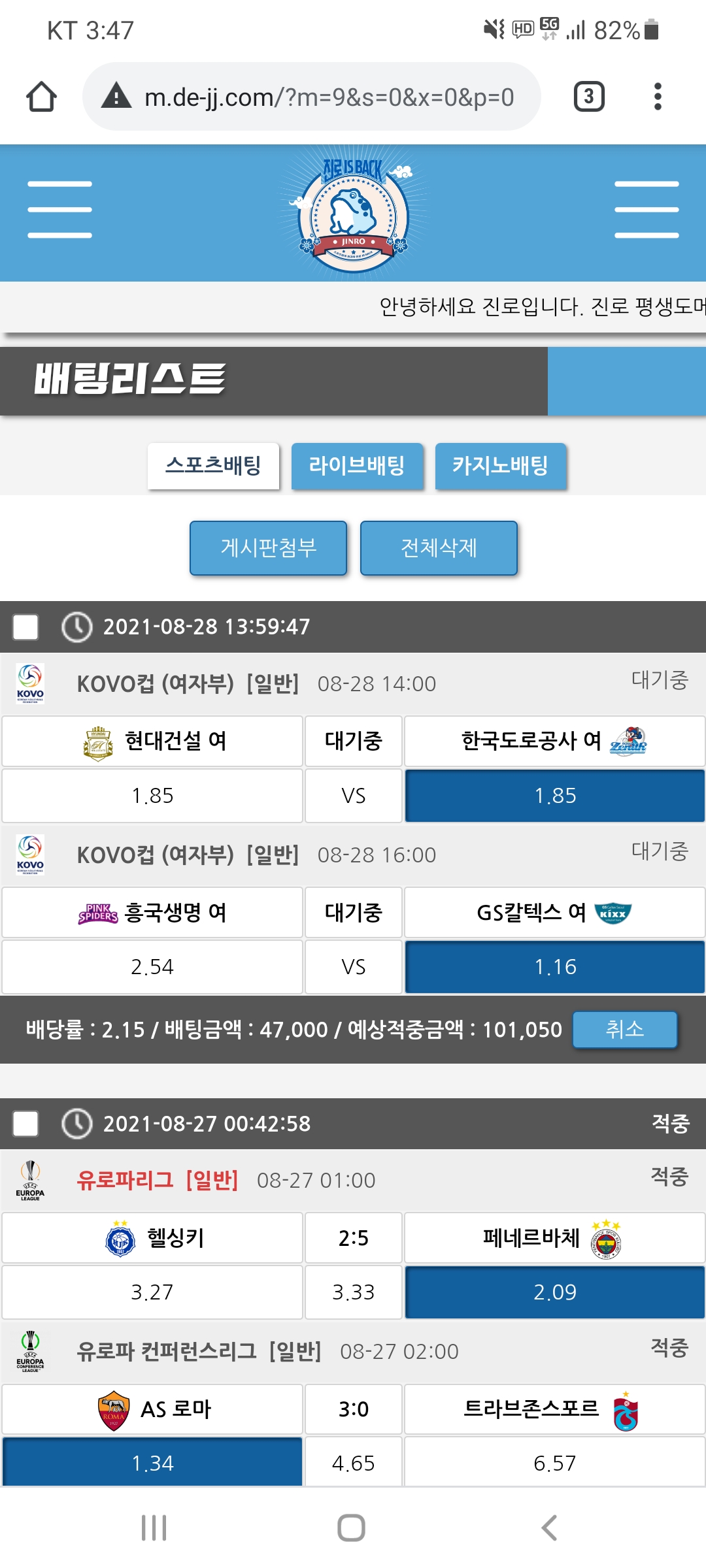706x1568 pixels.
Task: Open the browser tab switcher
Action: [x=588, y=97]
